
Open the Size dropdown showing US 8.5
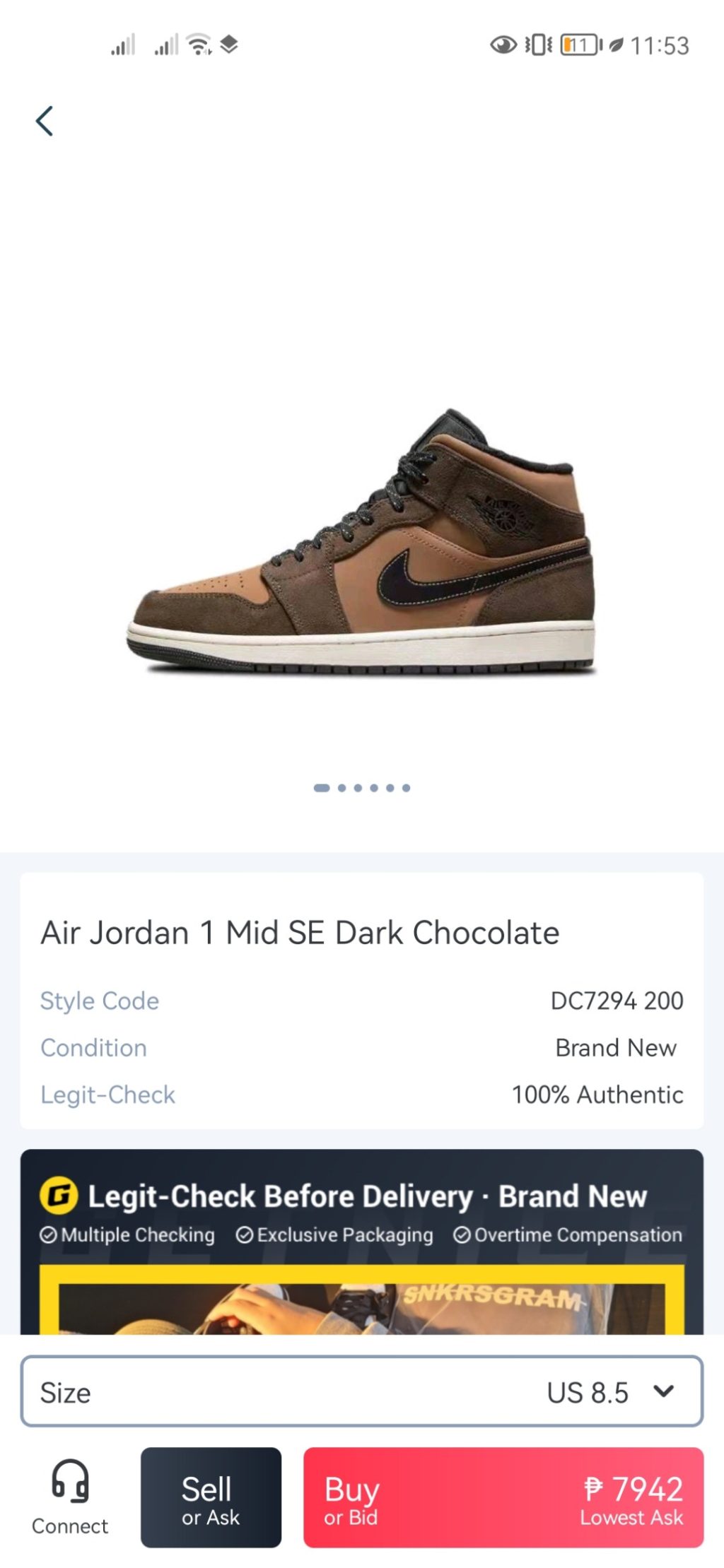click(361, 1391)
